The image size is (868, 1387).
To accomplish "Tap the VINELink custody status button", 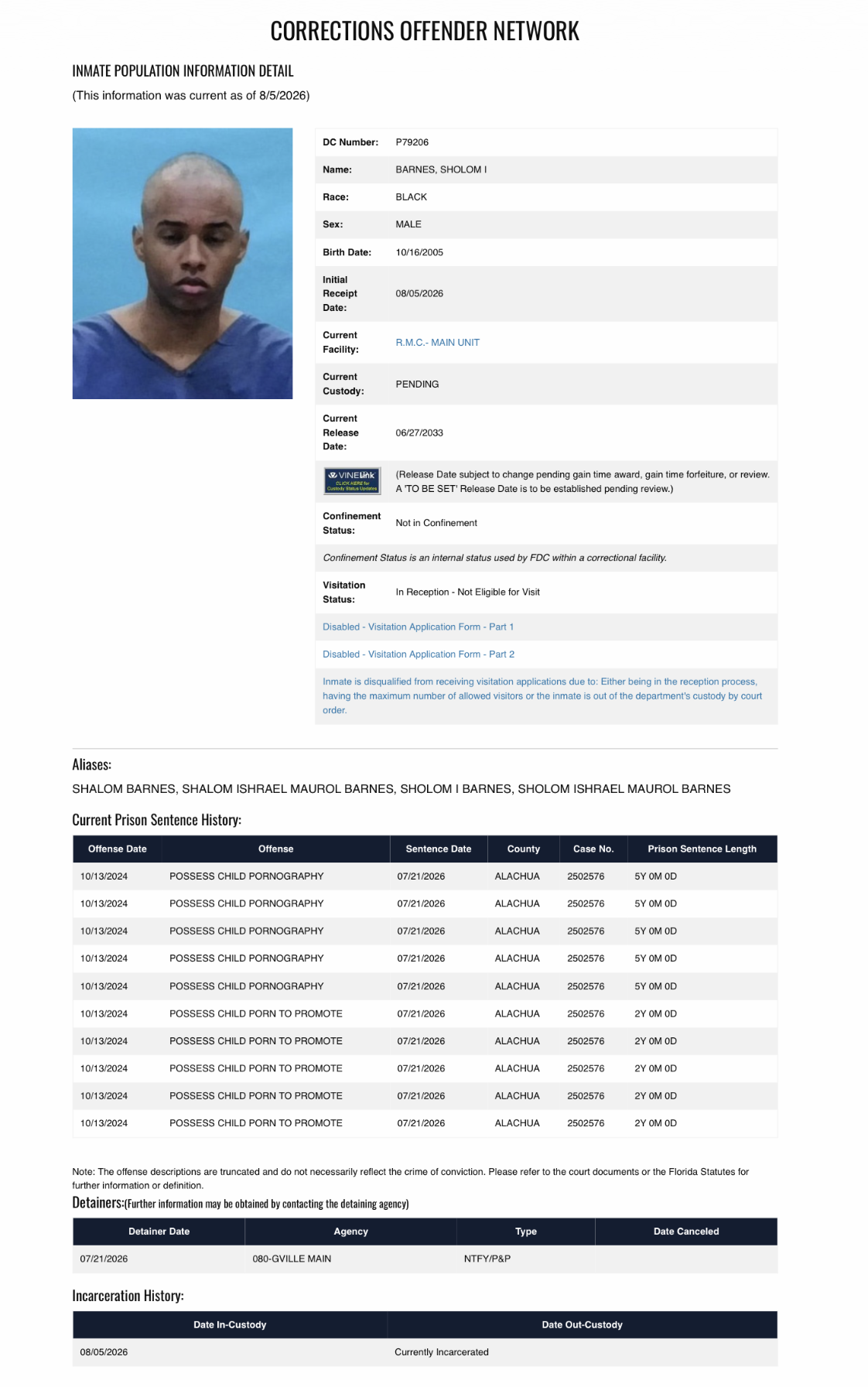I will (x=352, y=481).
